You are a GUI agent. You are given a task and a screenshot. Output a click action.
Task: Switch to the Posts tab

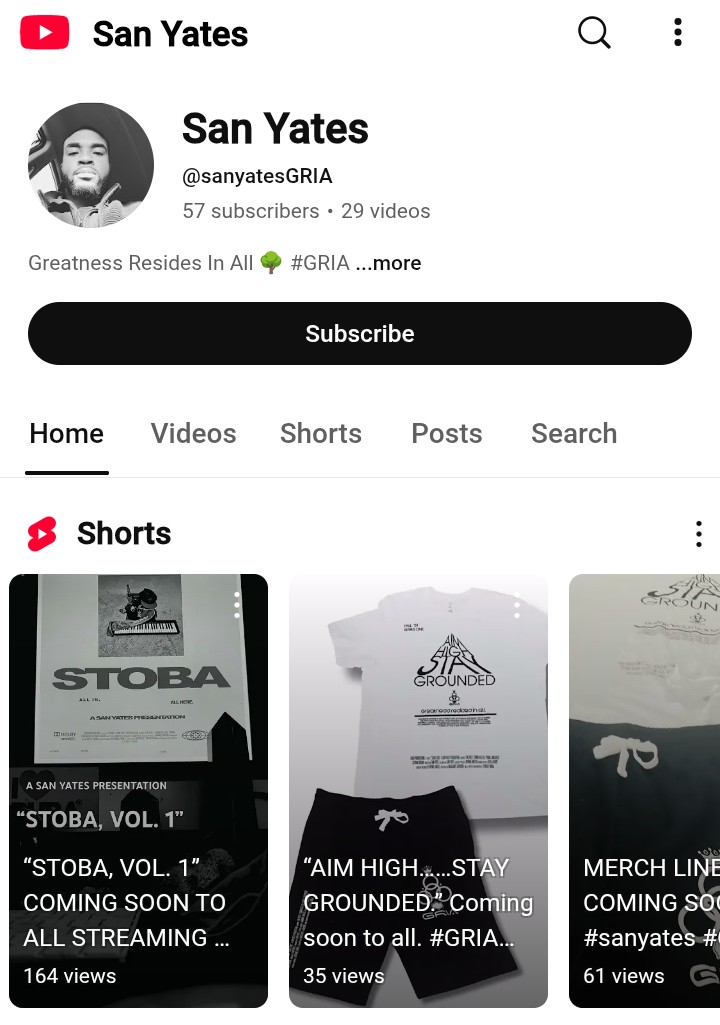click(x=447, y=433)
